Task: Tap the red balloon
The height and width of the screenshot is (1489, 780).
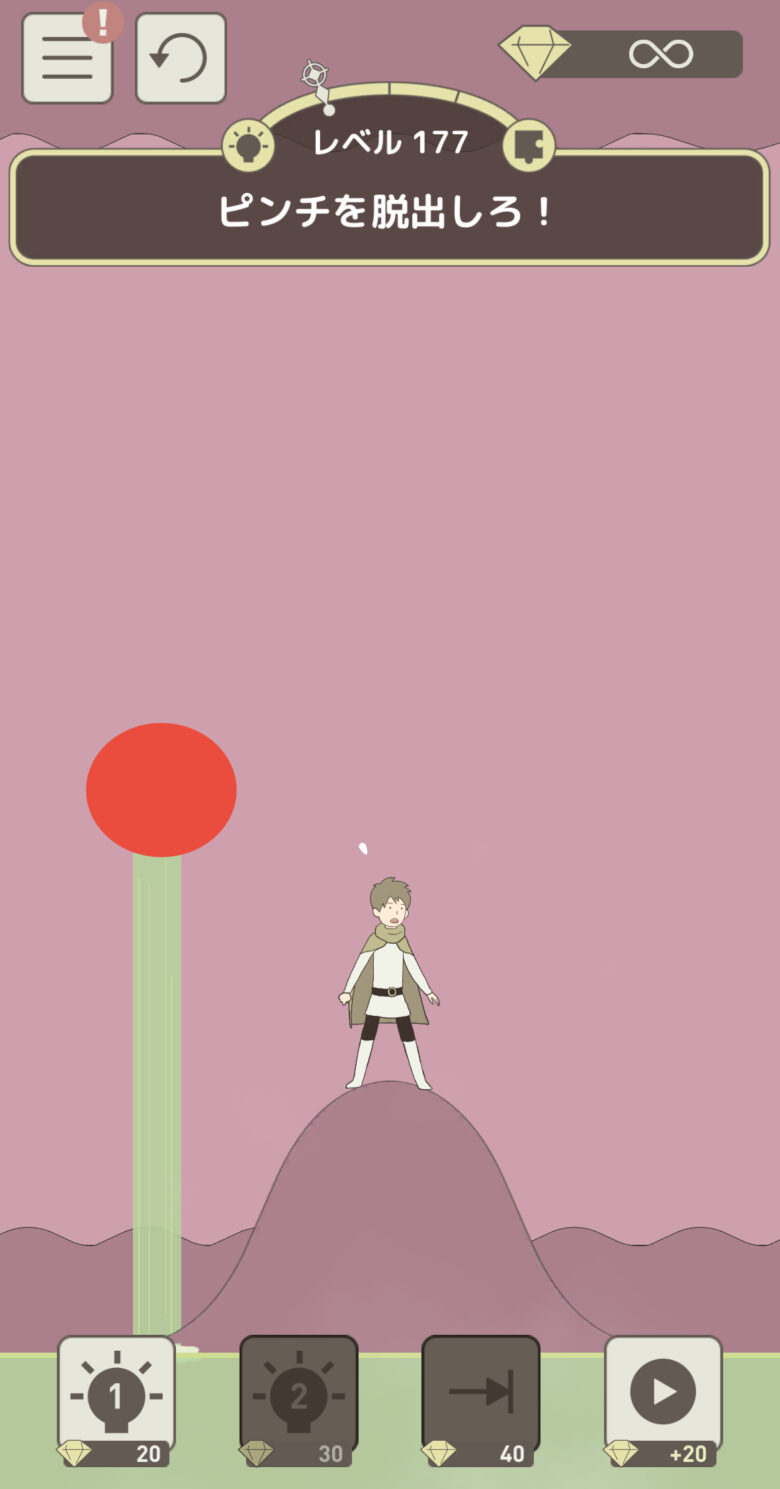Action: pyautogui.click(x=161, y=789)
